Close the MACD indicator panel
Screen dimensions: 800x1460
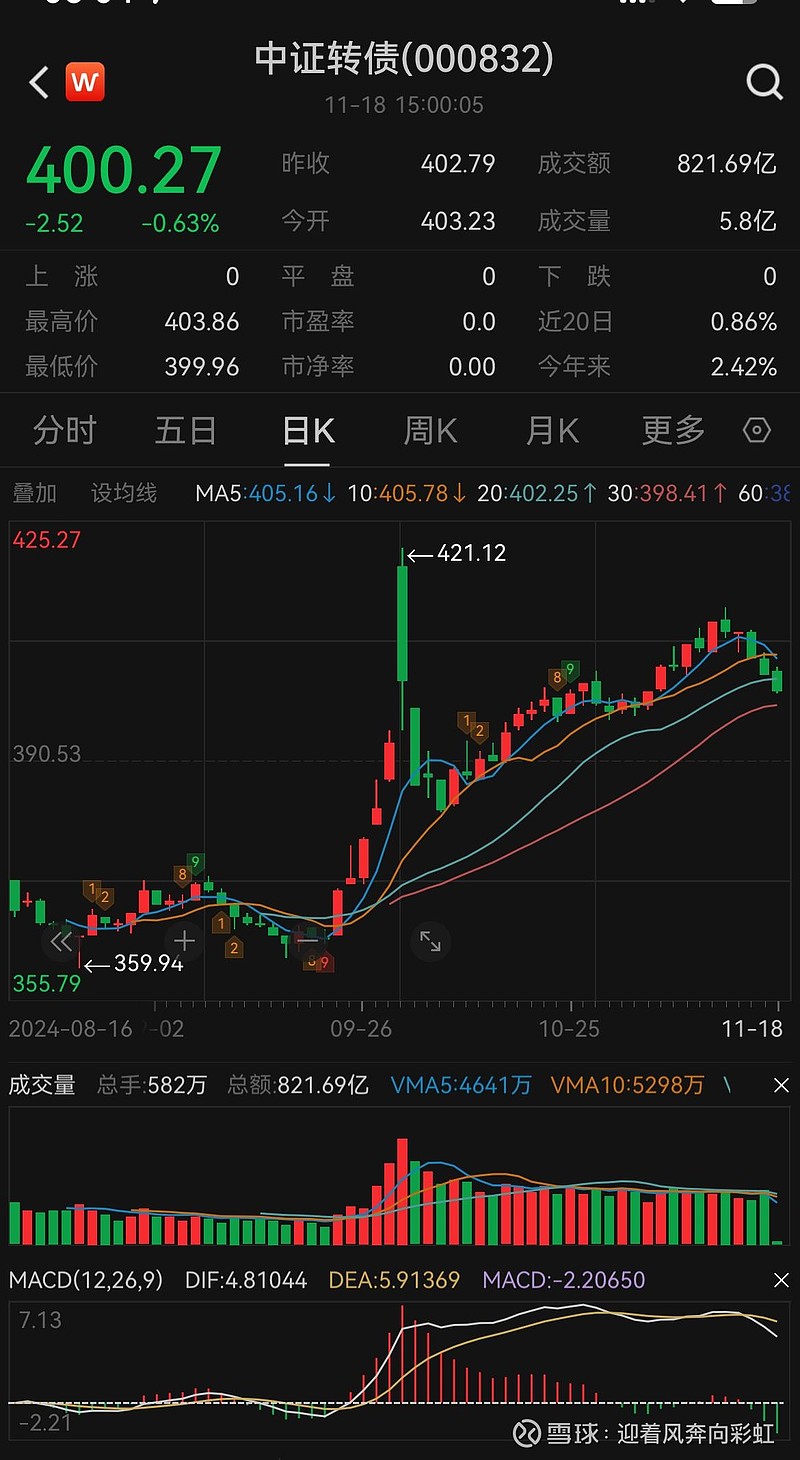pyautogui.click(x=781, y=1280)
